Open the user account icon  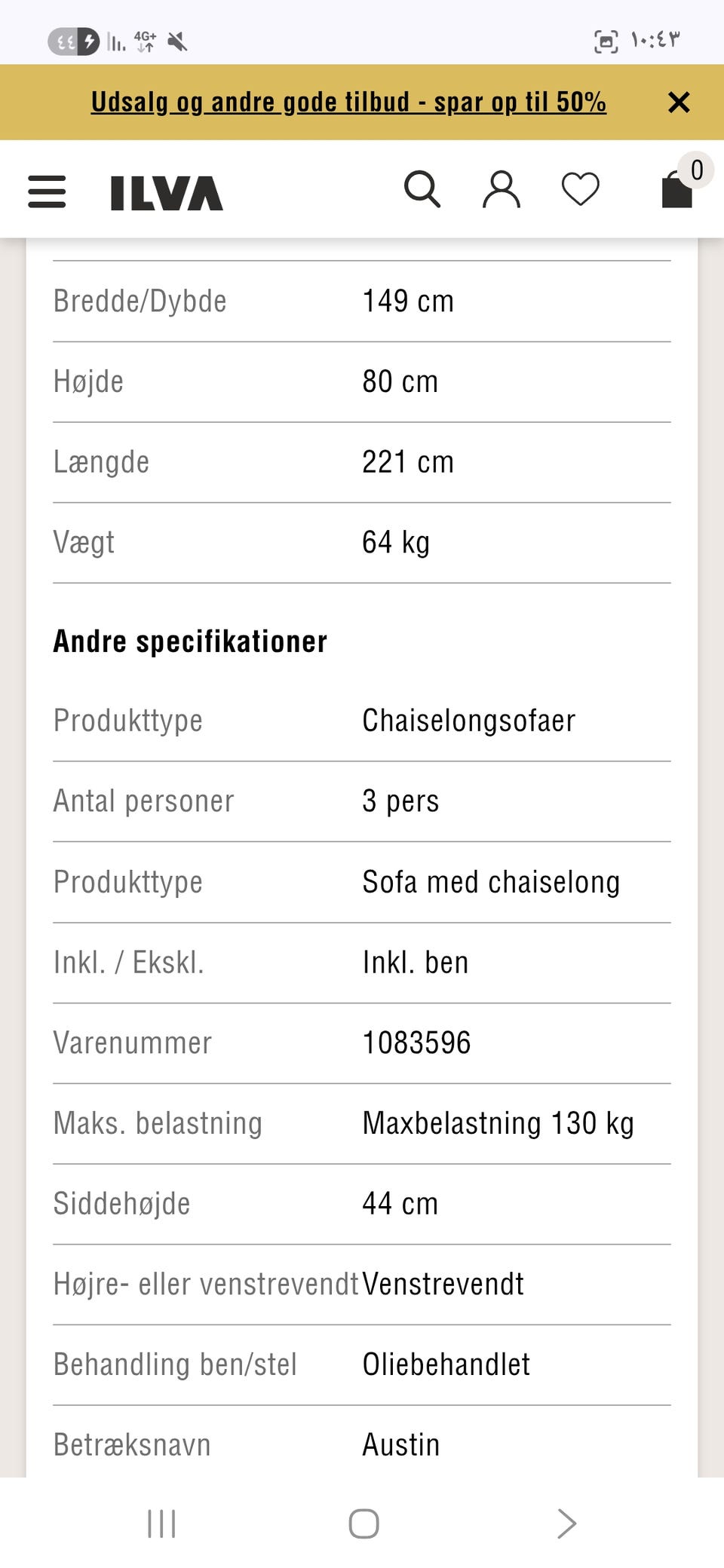click(x=502, y=188)
